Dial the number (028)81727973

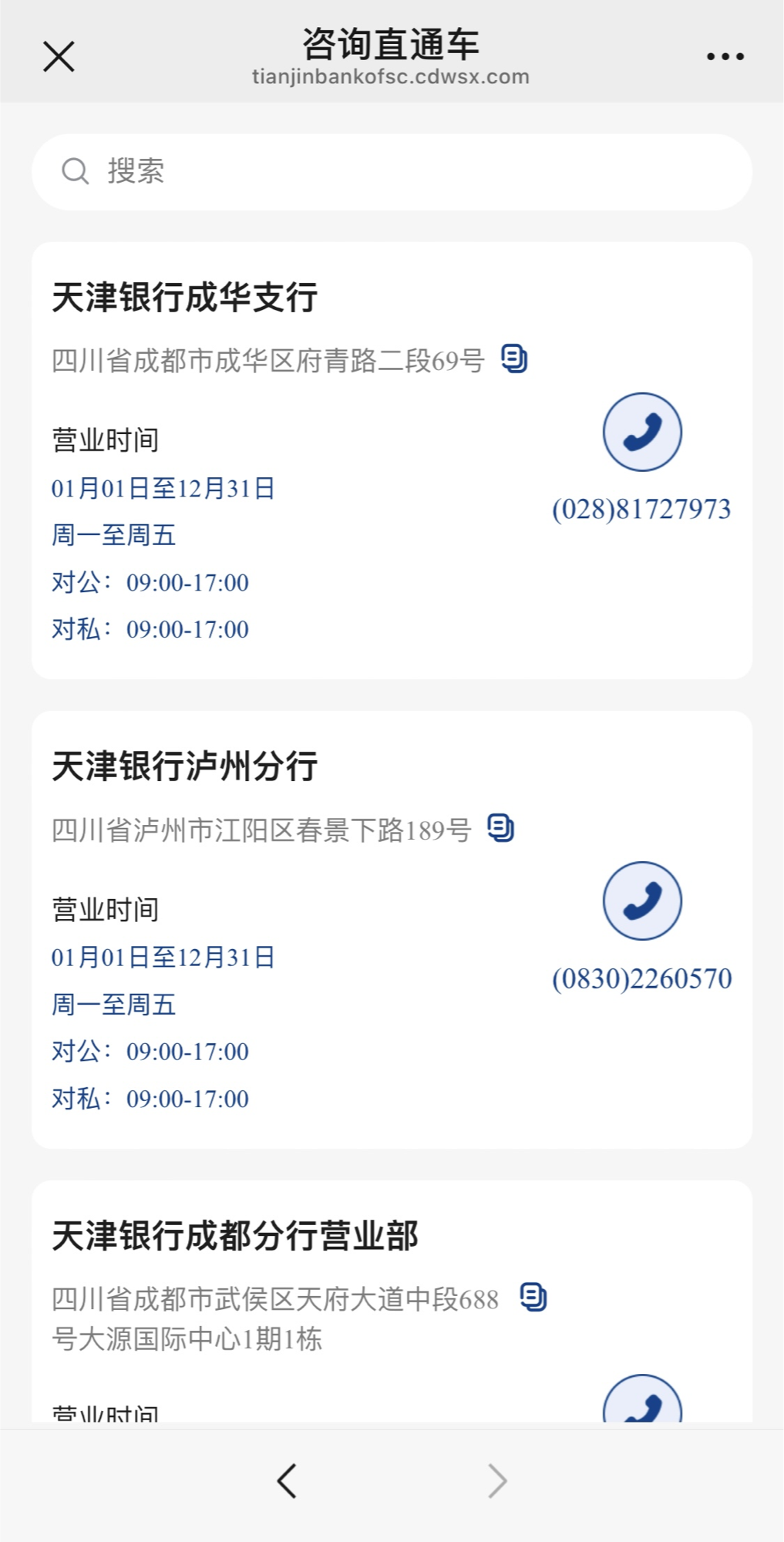[x=641, y=509]
